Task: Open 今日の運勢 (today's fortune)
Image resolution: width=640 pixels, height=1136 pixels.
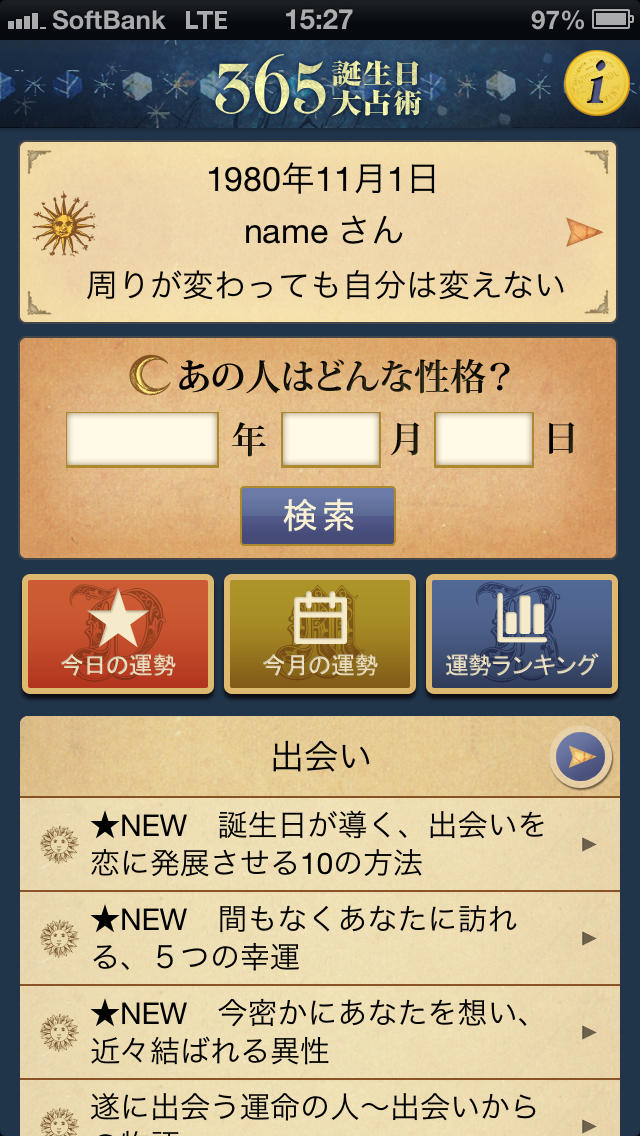Action: click(x=118, y=634)
